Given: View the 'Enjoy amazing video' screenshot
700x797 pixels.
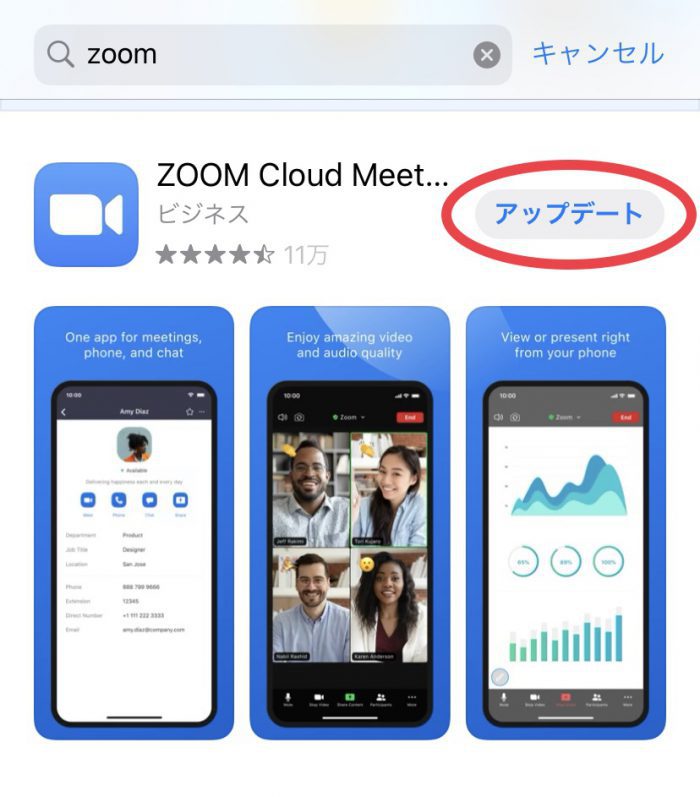Looking at the screenshot, I should (x=349, y=522).
